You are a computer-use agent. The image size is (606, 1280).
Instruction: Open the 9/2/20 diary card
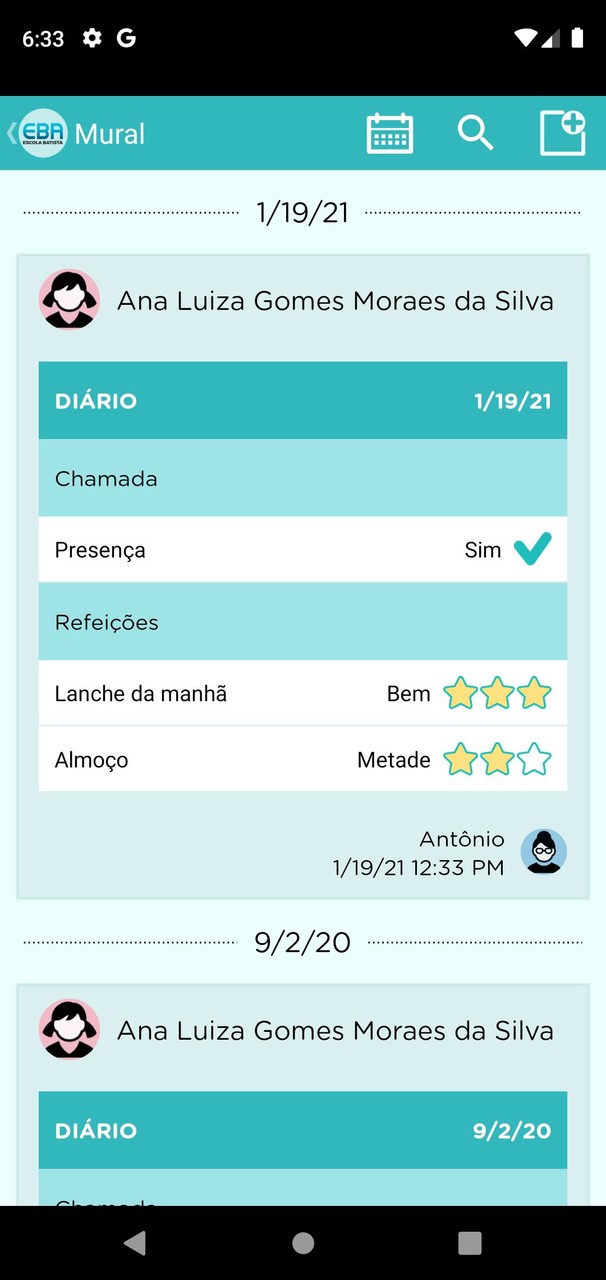pos(302,1131)
